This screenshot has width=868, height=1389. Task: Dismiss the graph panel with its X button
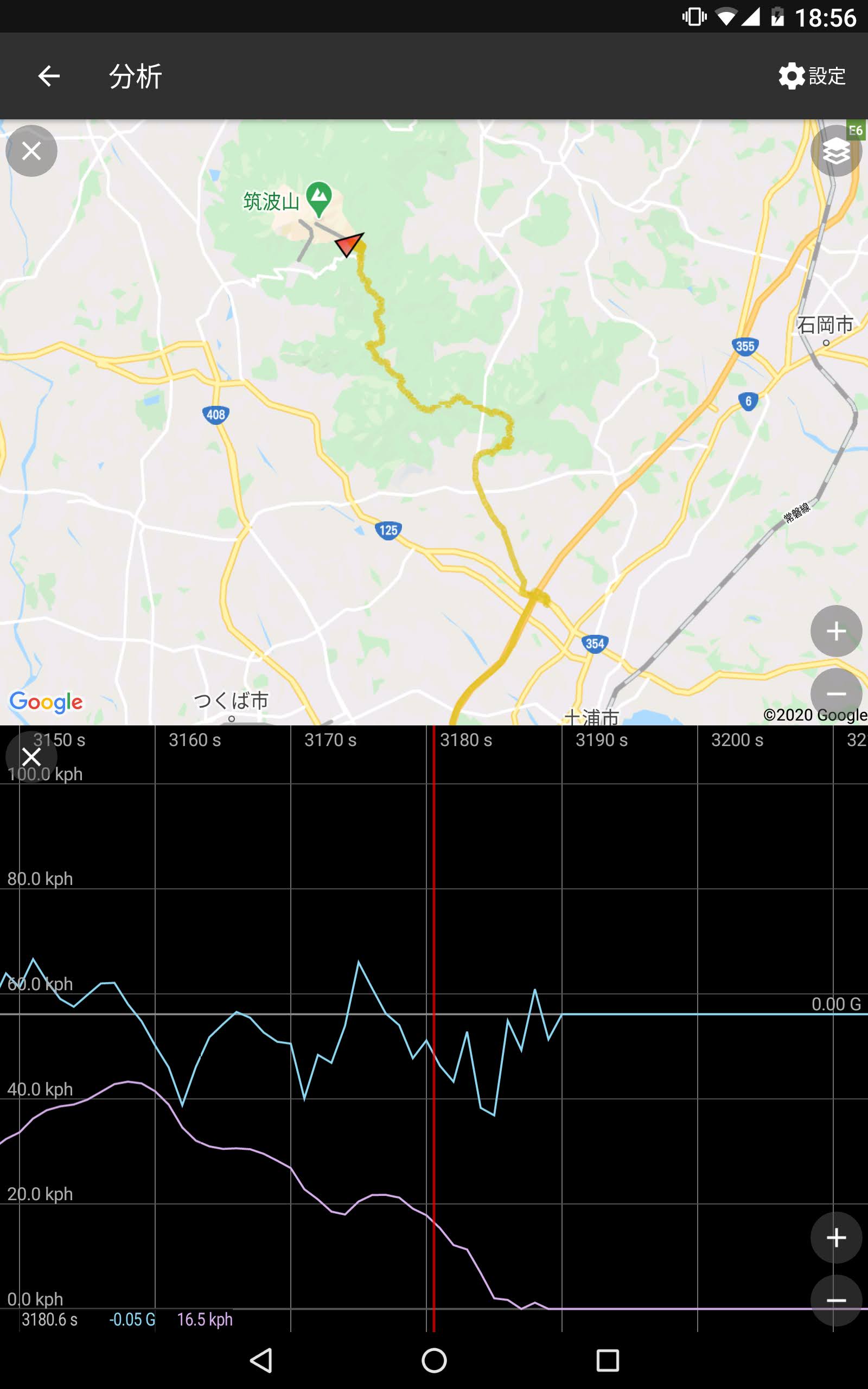[x=31, y=756]
